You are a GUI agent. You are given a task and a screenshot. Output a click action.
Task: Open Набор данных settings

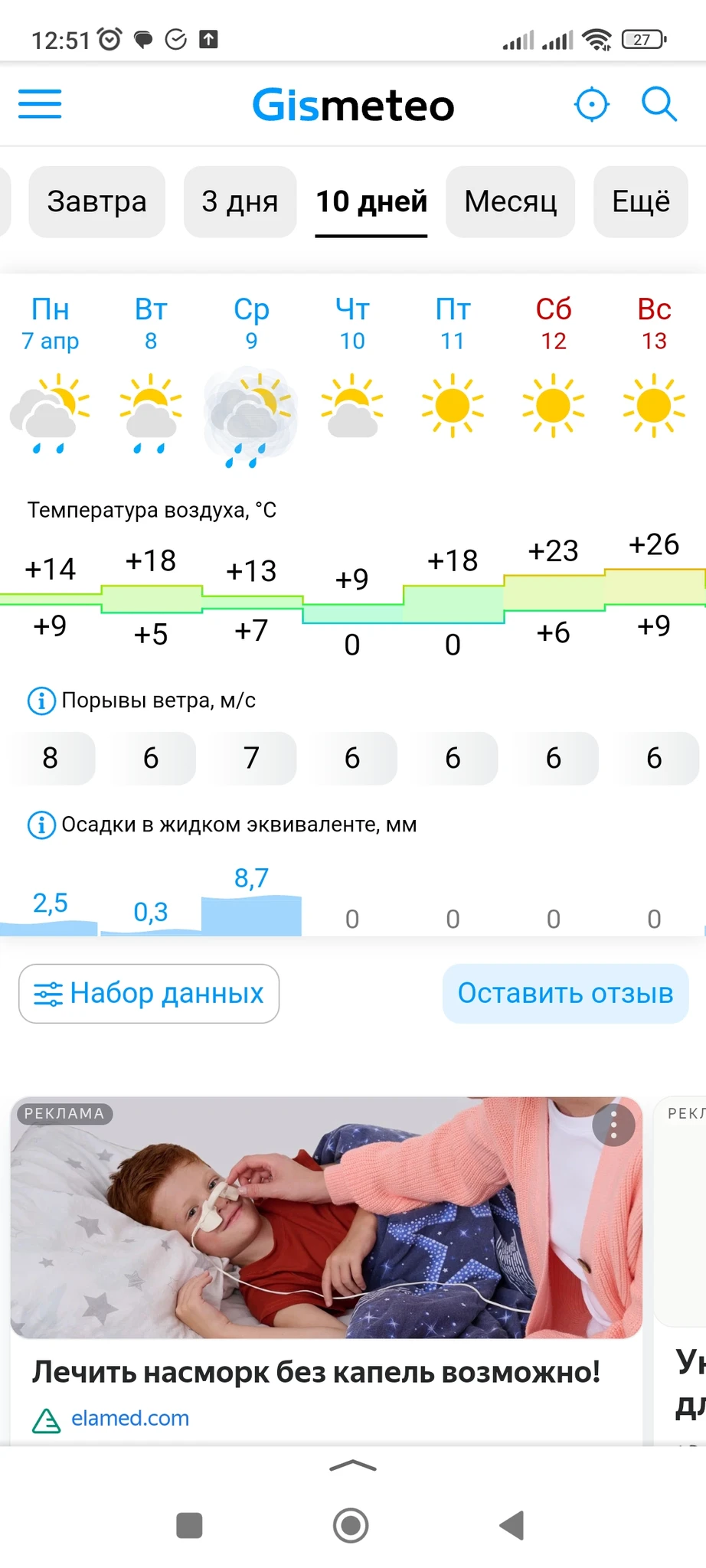(149, 993)
